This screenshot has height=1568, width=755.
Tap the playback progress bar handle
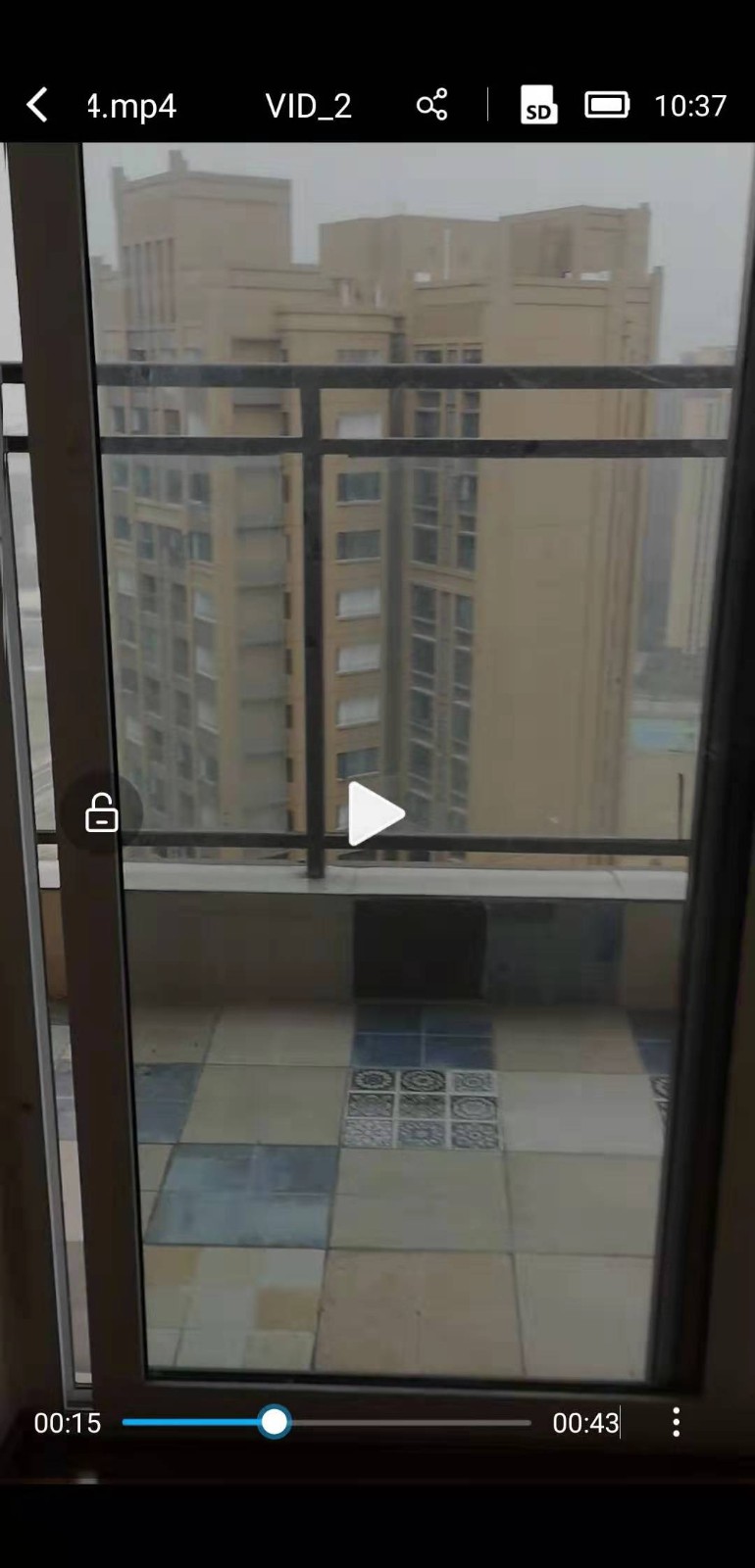(275, 1422)
